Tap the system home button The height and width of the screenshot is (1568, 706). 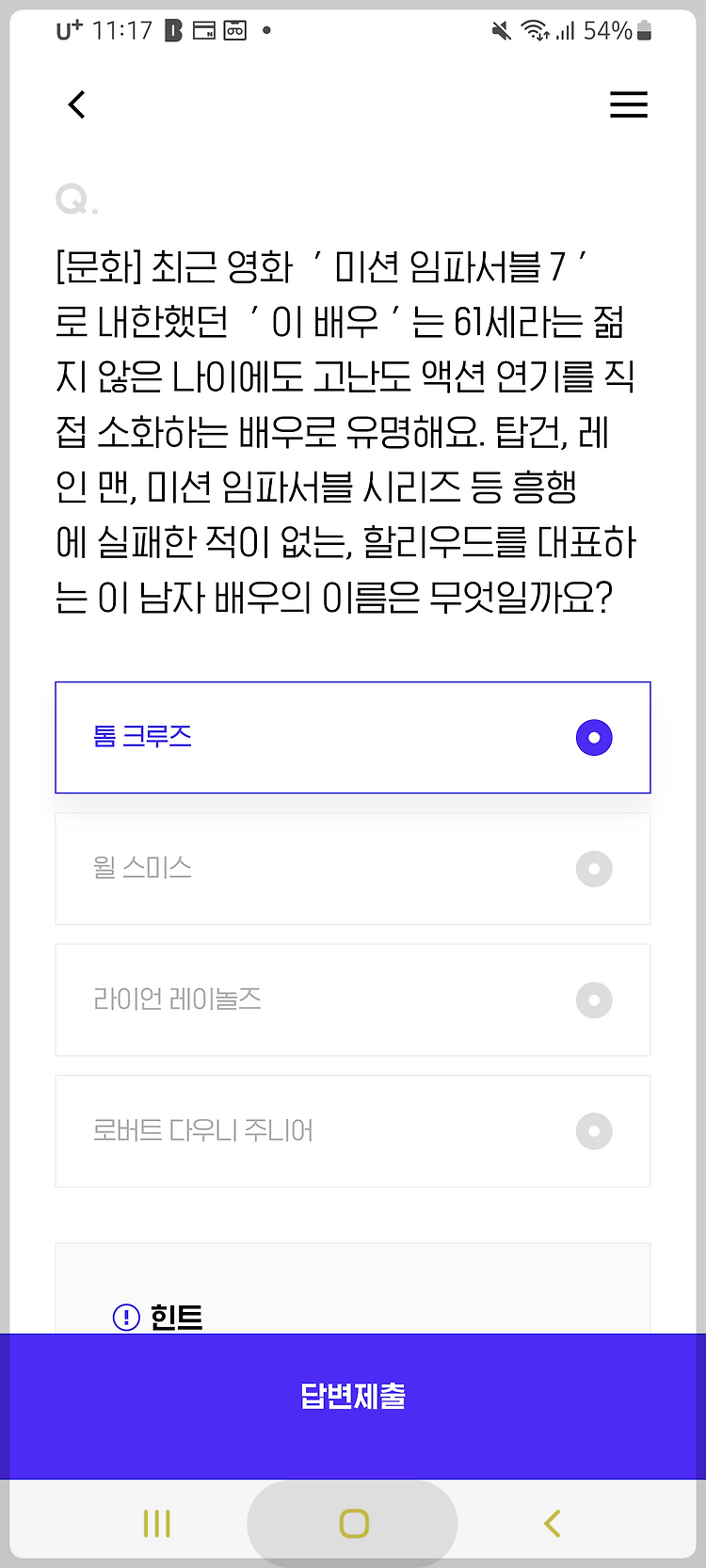point(353,1523)
